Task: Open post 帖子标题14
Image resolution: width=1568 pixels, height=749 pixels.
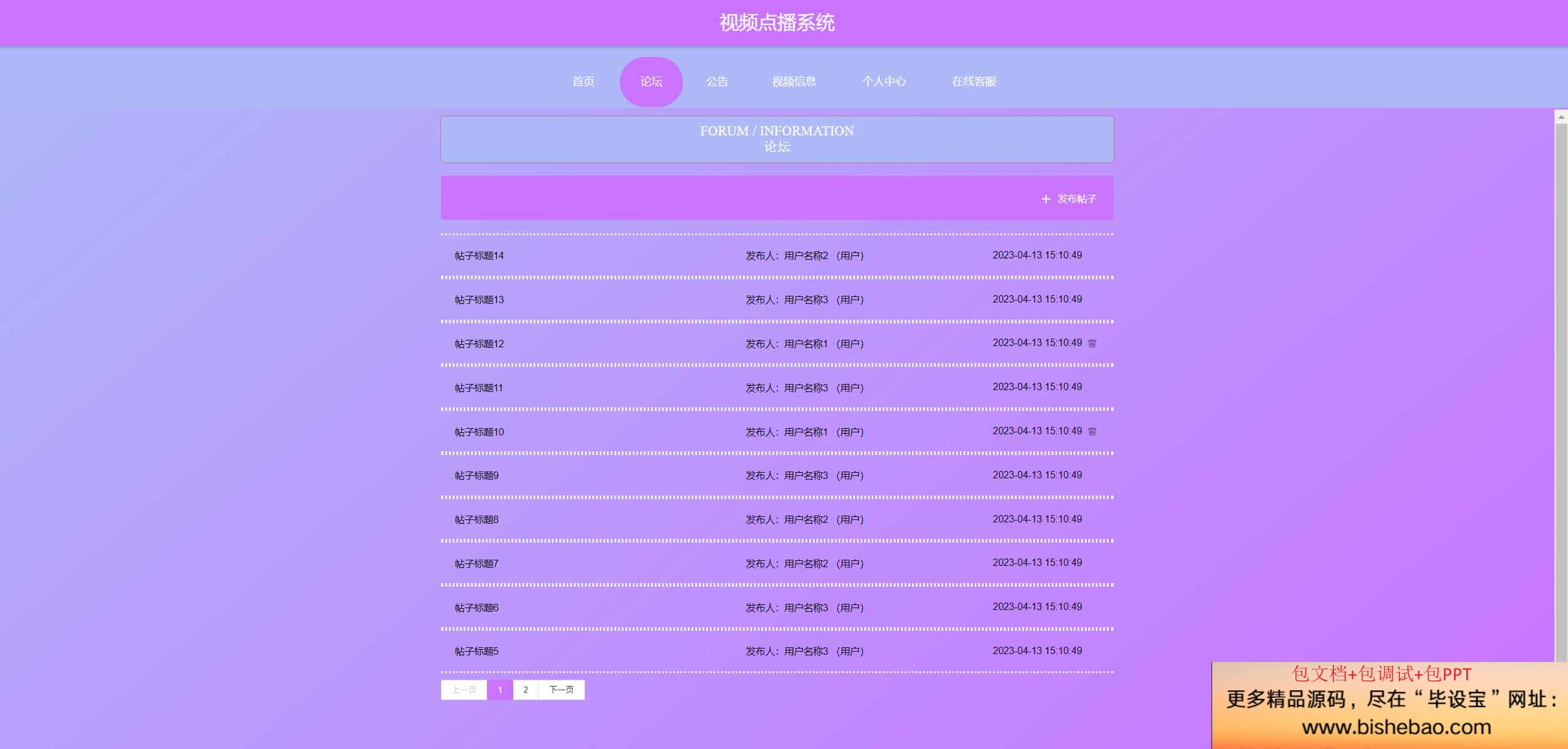Action: tap(479, 256)
